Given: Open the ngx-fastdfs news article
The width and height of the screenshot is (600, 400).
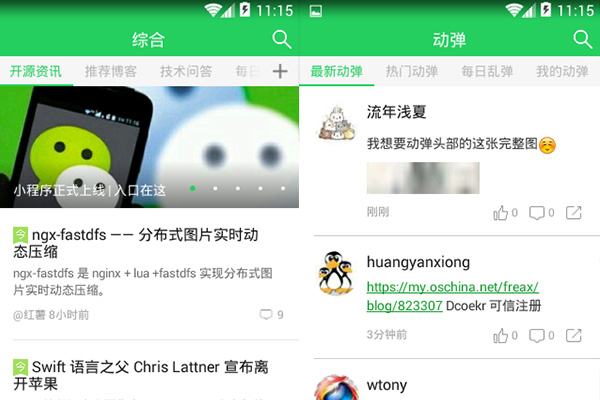Looking at the screenshot, I should pyautogui.click(x=136, y=245).
